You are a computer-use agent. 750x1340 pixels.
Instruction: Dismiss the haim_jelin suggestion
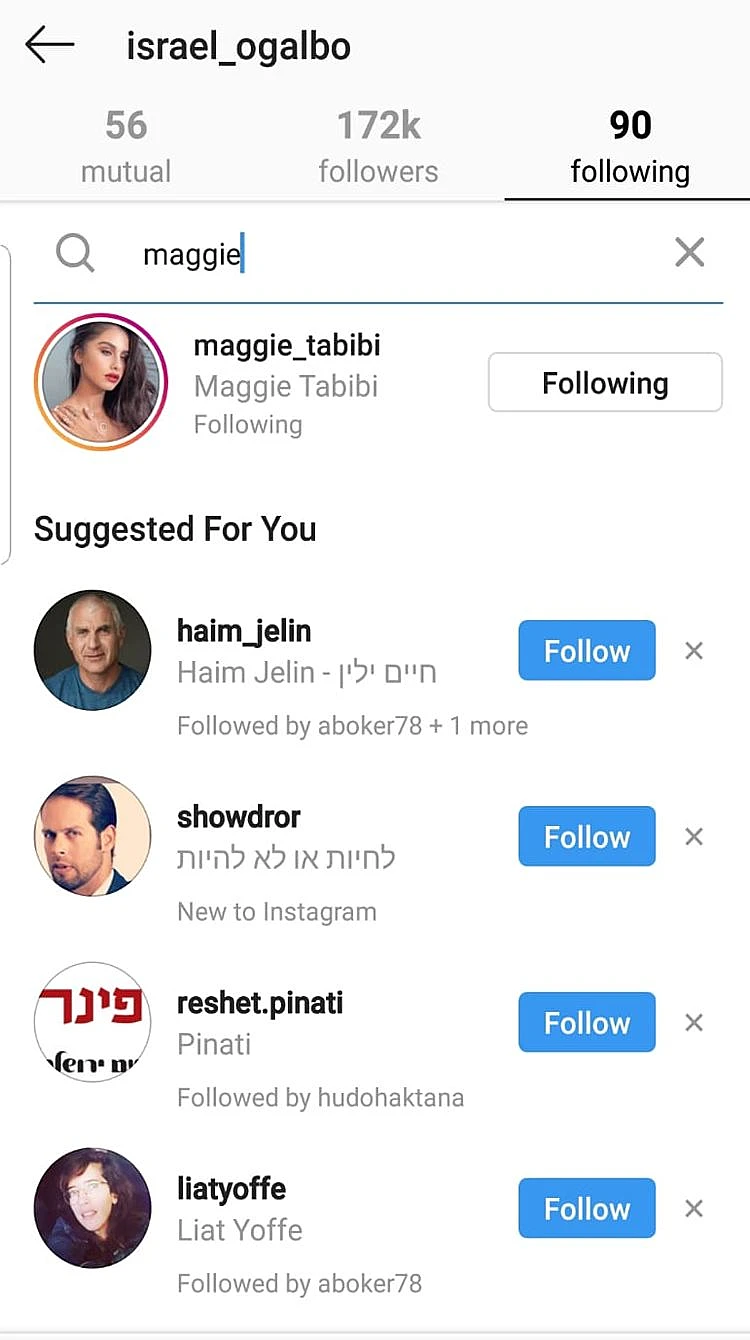point(694,651)
